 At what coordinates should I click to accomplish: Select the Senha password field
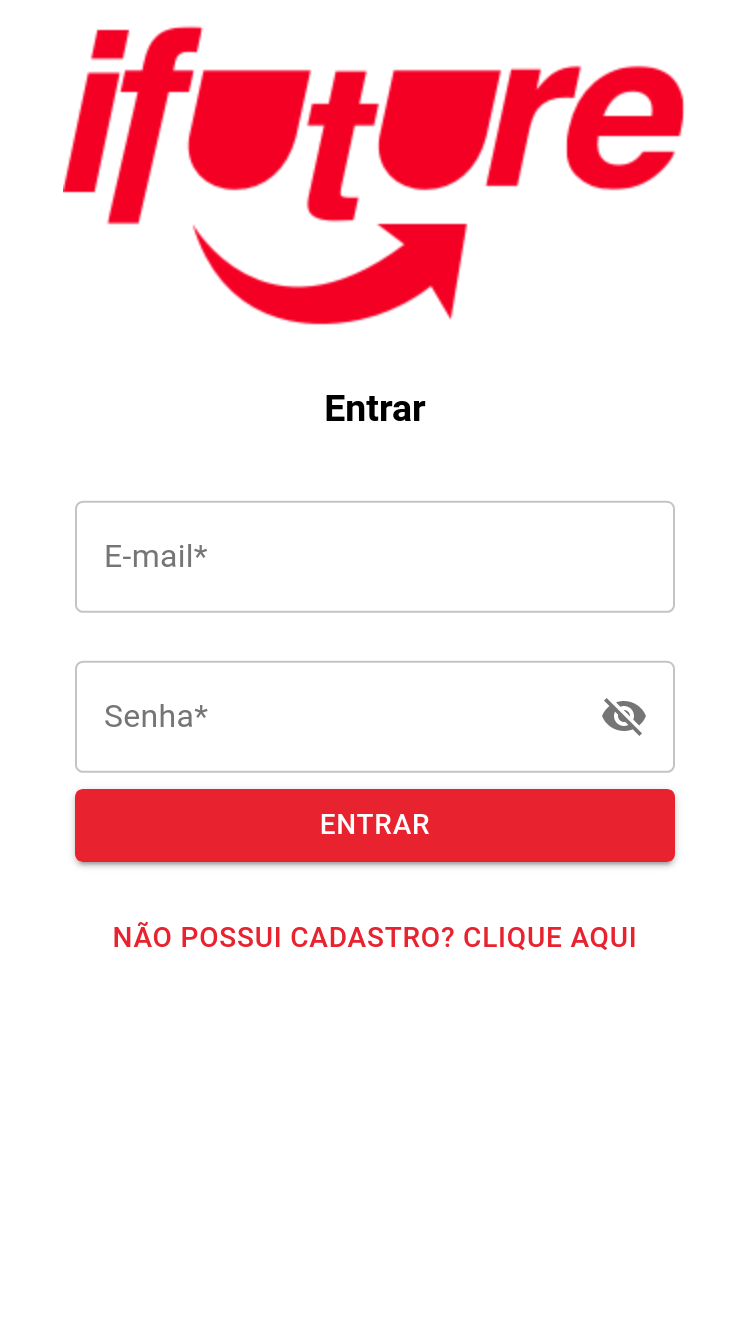pyautogui.click(x=340, y=717)
